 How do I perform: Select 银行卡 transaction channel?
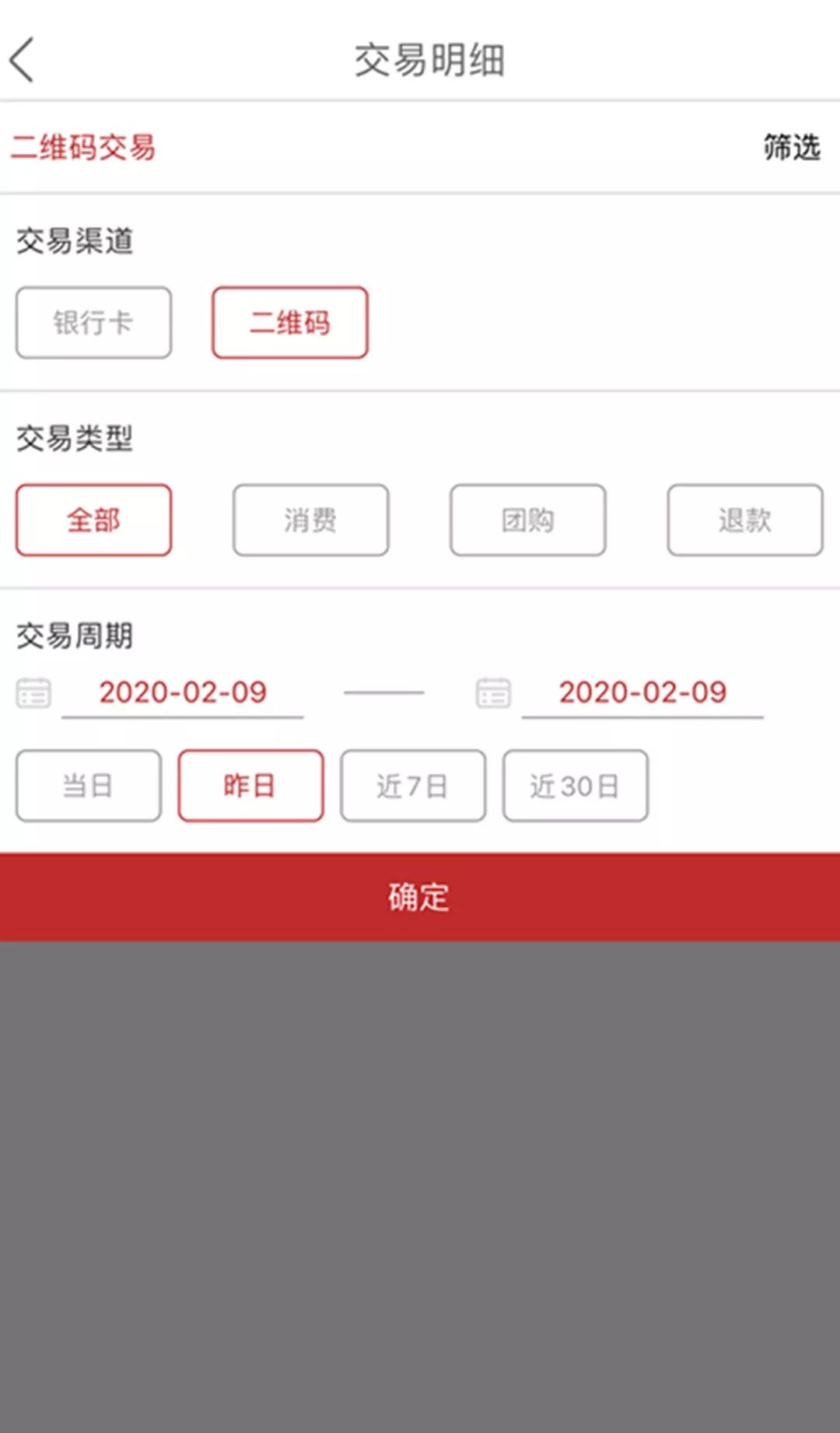[x=93, y=323]
